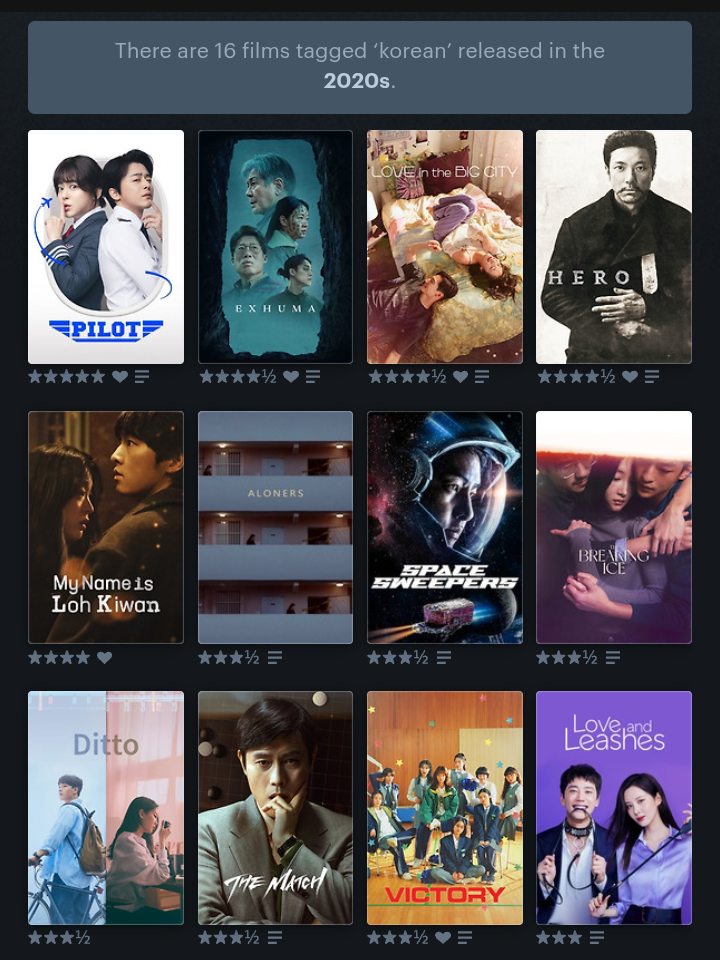Tap the 2020s decade link
The width and height of the screenshot is (720, 960).
click(356, 80)
